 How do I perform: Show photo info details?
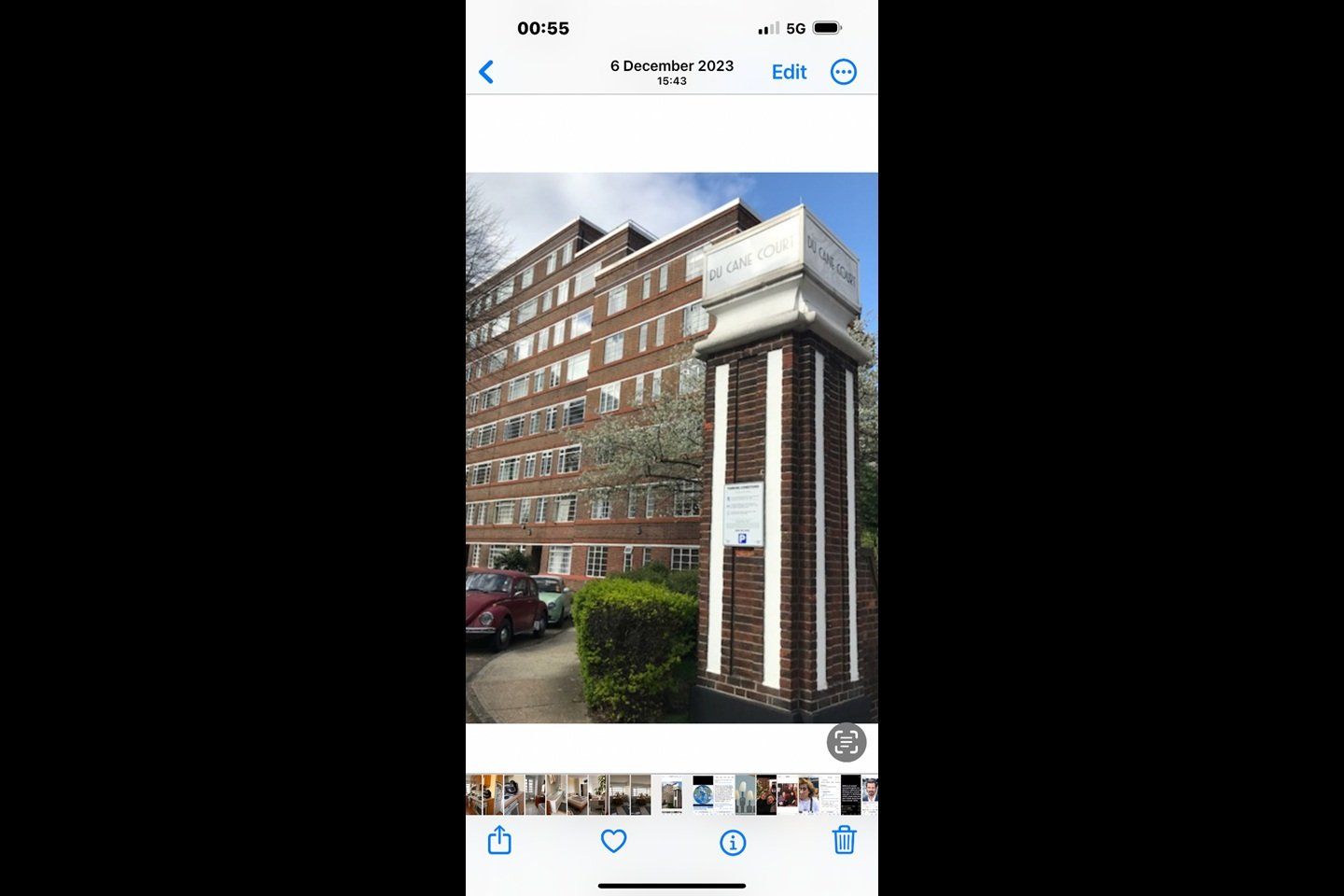click(733, 842)
